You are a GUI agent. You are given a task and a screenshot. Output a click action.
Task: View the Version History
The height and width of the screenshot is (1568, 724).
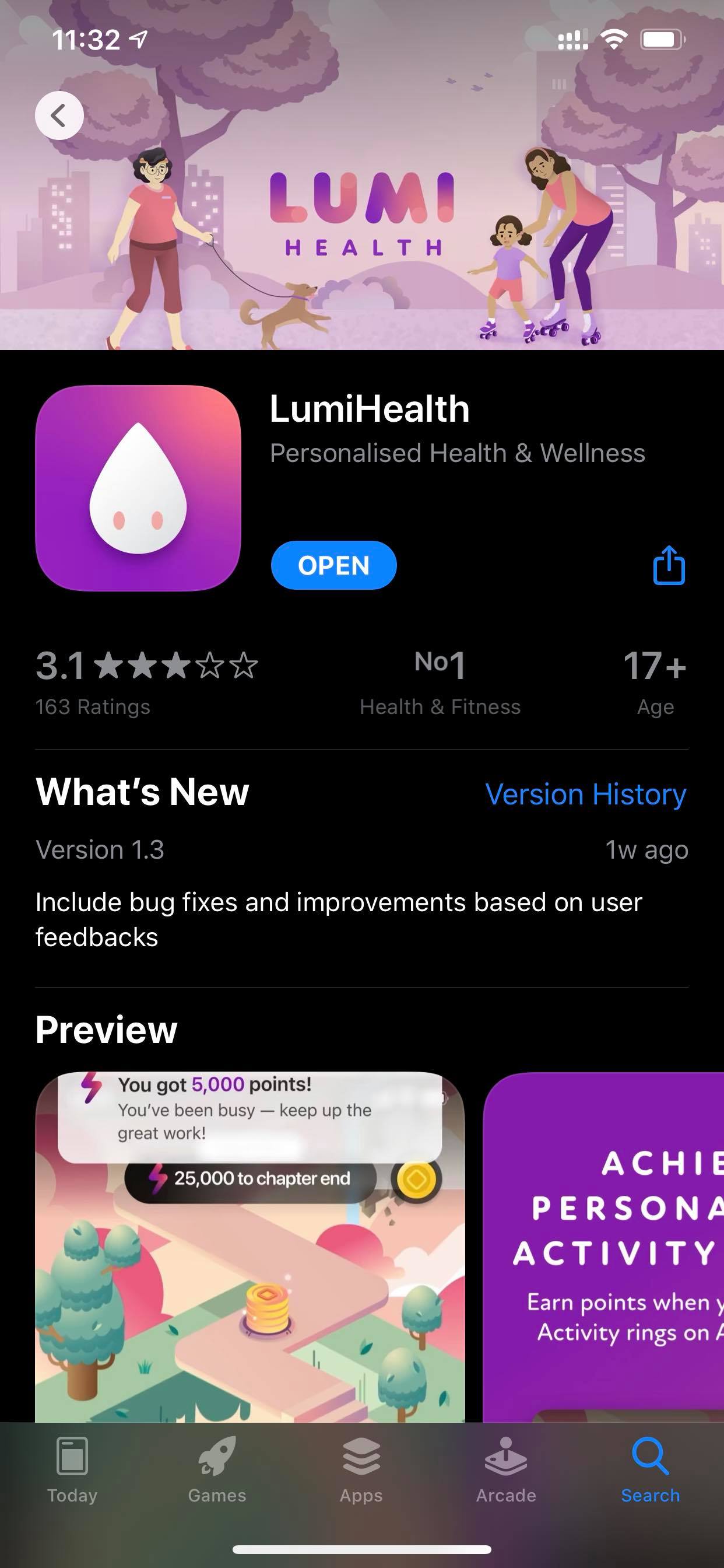click(585, 794)
